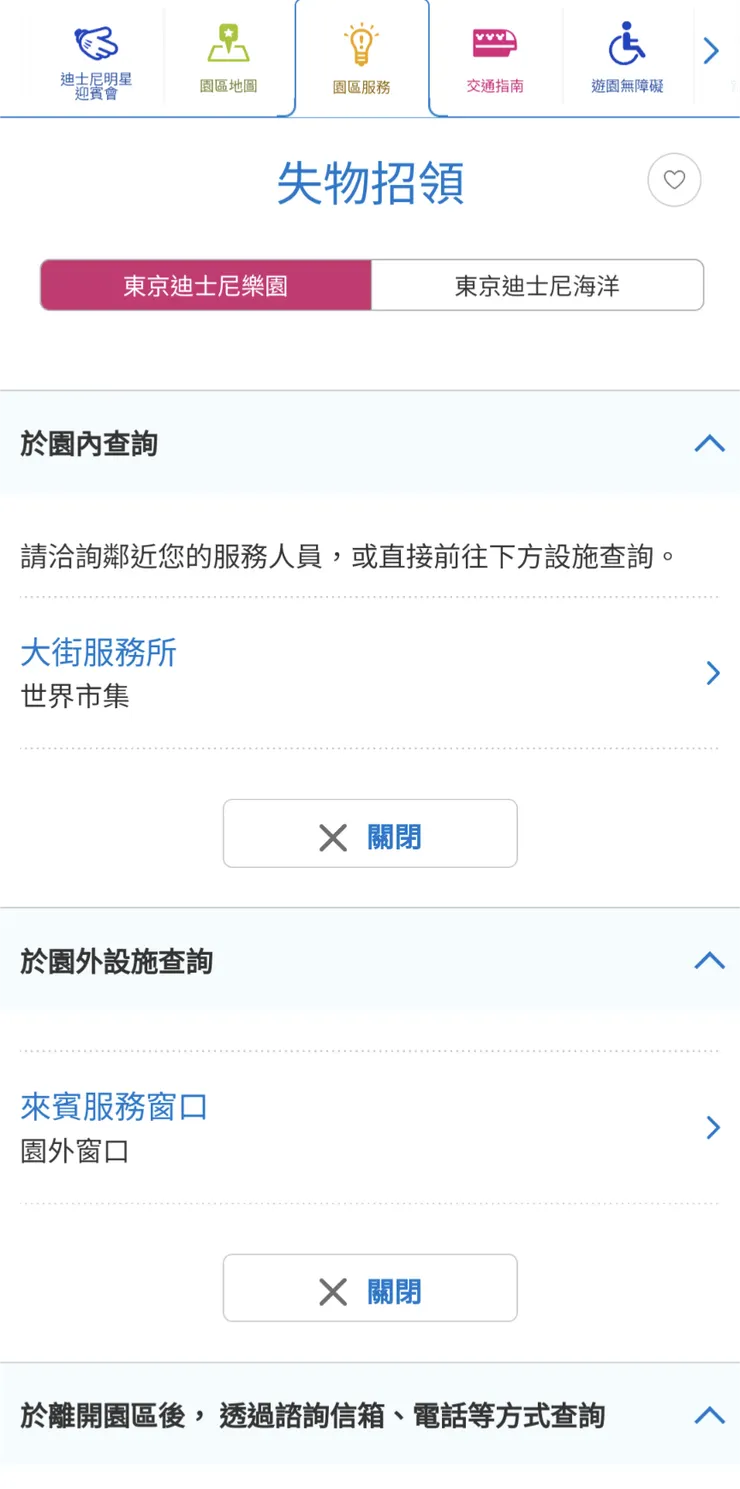This screenshot has height=1489, width=740.
Task: Click the right chevron to scroll navigation
Action: 712,49
